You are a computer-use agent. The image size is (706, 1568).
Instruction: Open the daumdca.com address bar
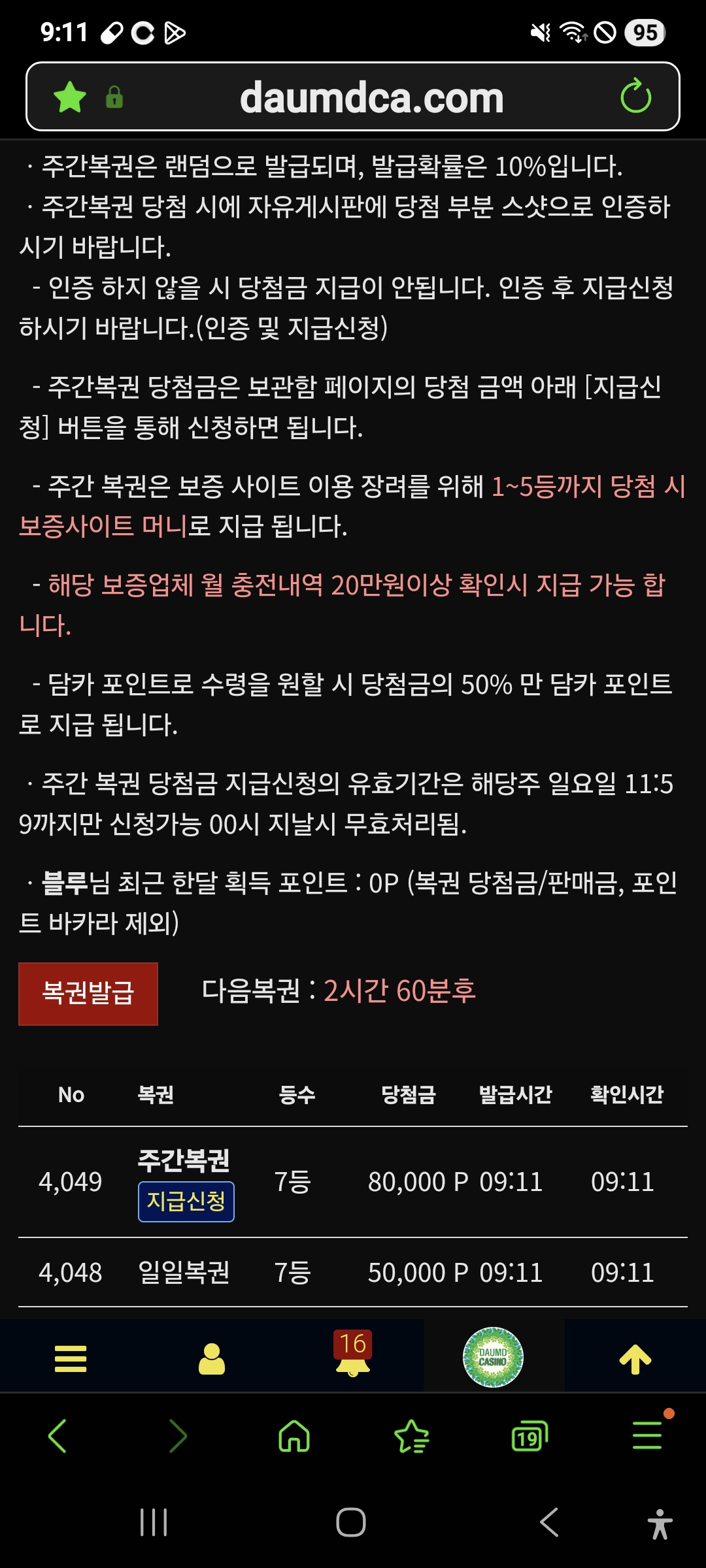click(371, 97)
